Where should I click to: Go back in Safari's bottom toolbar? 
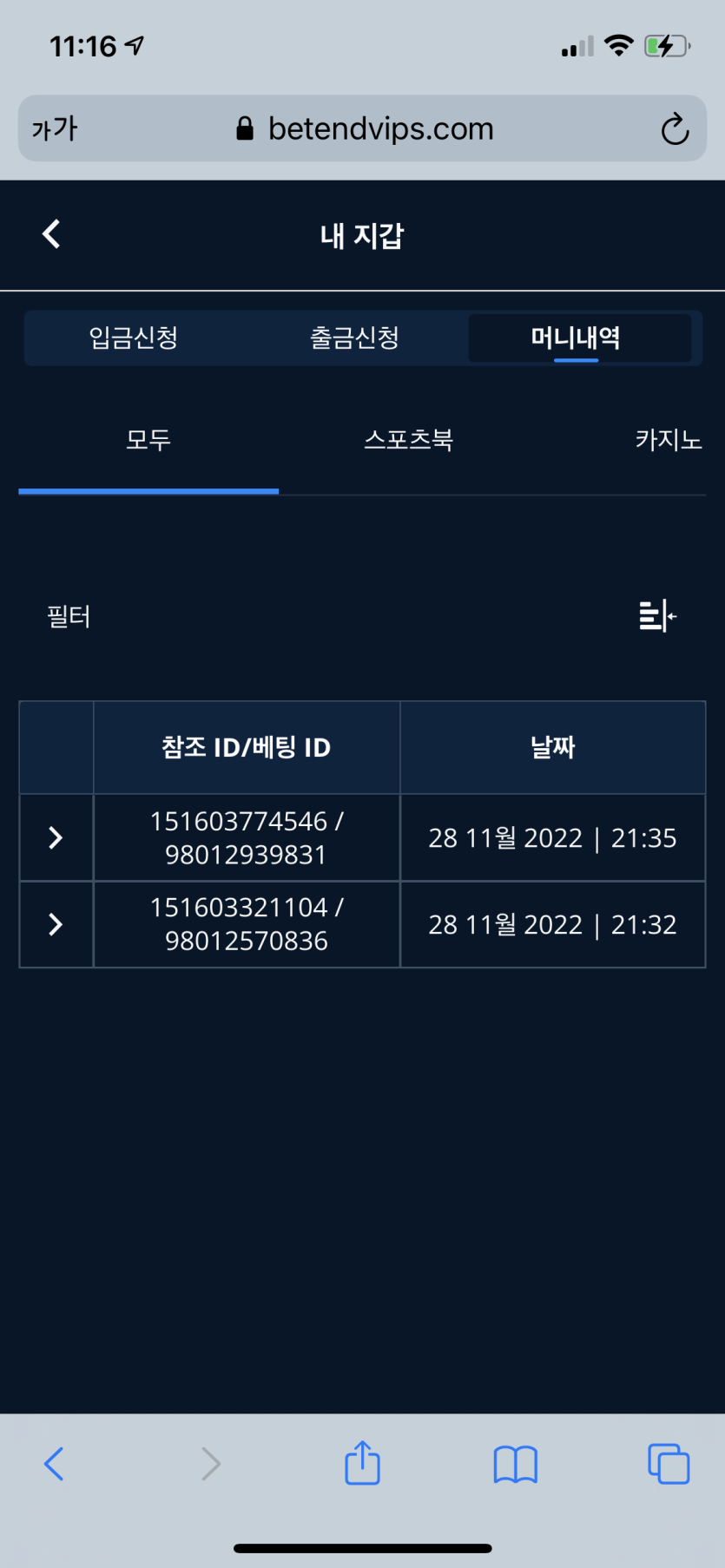tap(54, 1464)
